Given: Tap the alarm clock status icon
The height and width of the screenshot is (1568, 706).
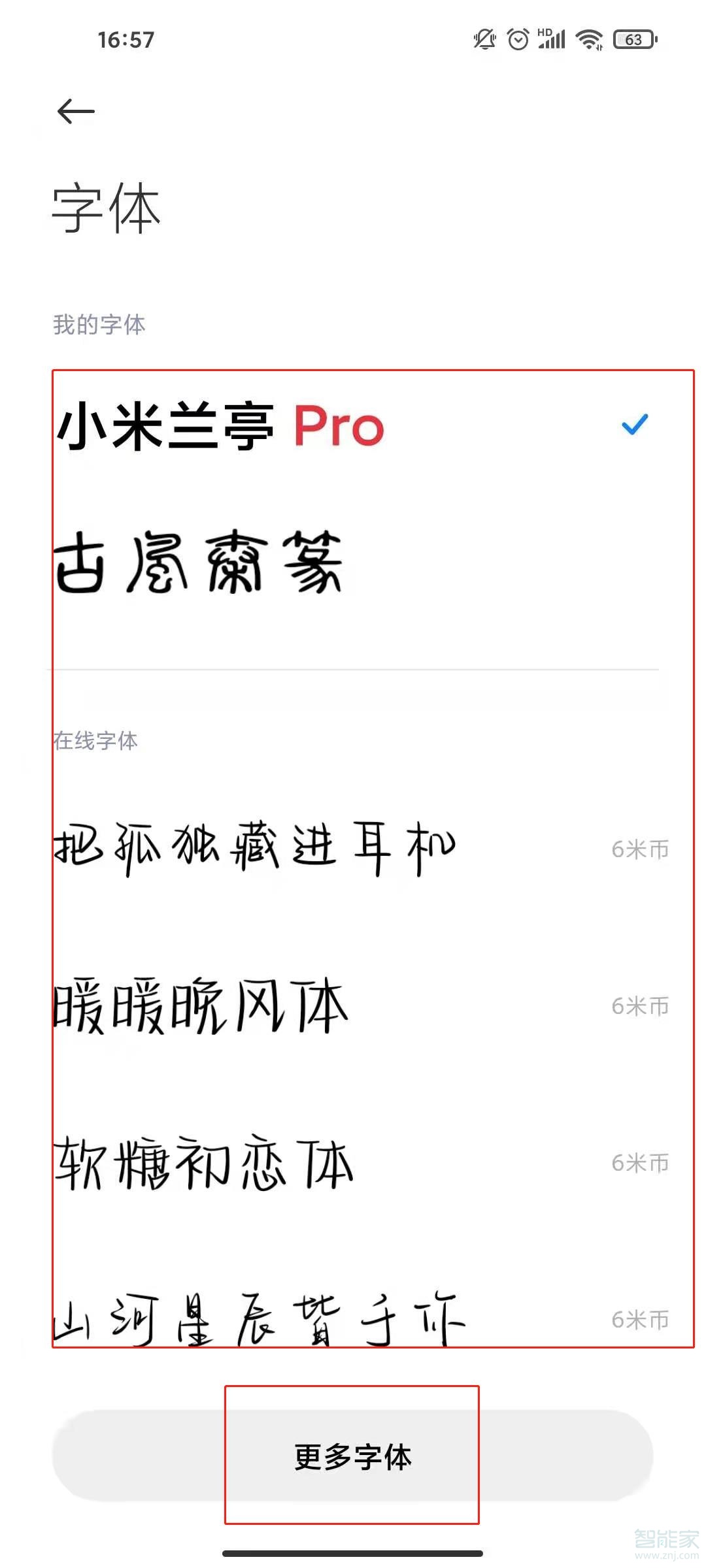Looking at the screenshot, I should tap(518, 39).
